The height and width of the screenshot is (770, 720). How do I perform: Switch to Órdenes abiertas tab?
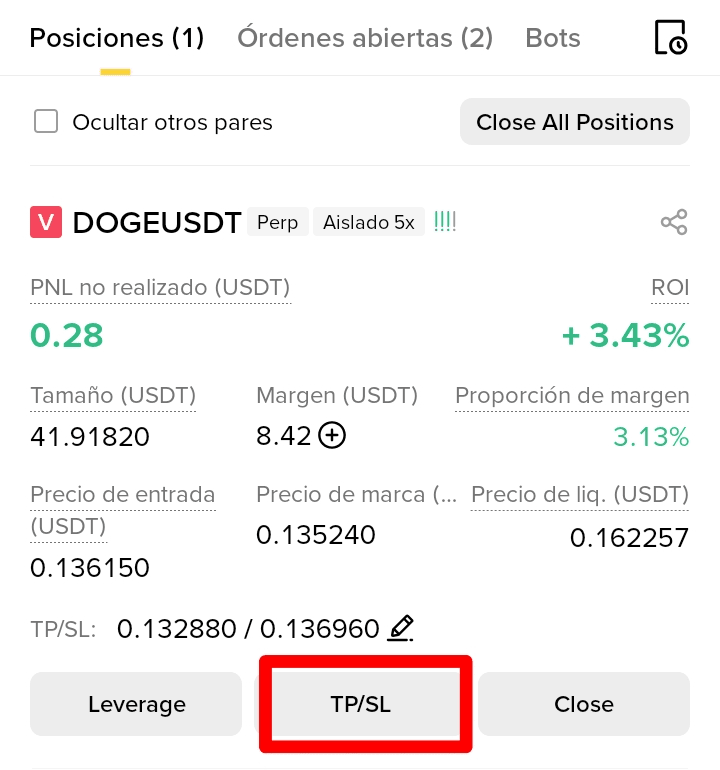coord(365,38)
